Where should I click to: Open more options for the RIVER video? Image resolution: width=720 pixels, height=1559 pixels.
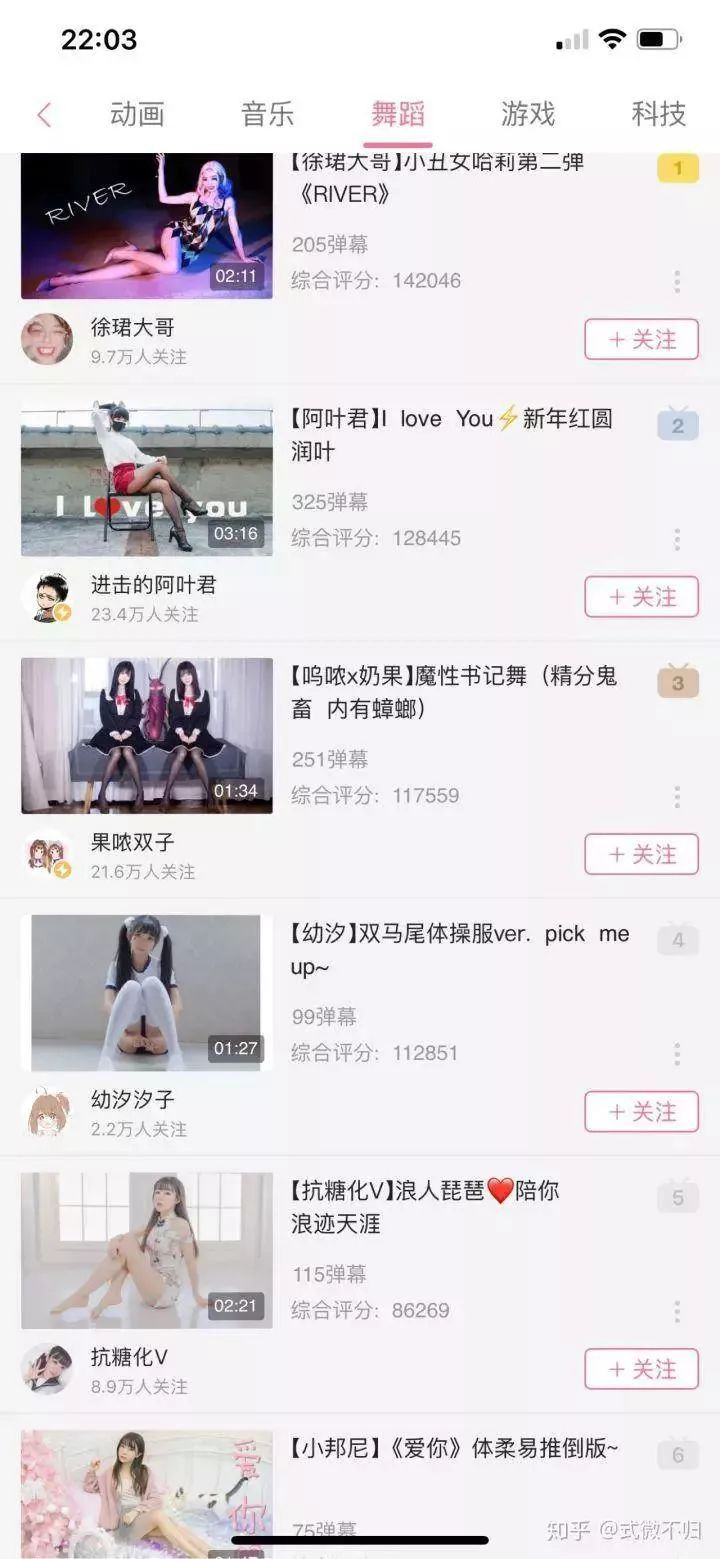677,281
